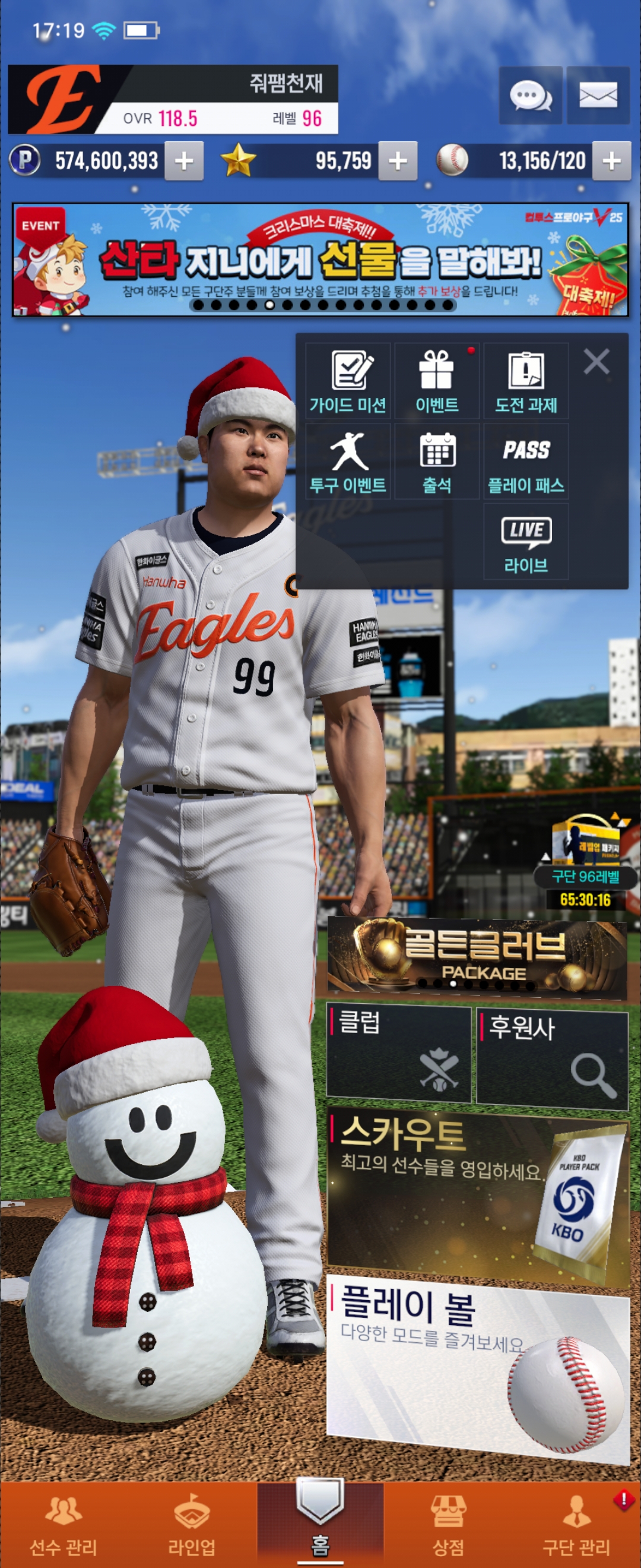Viewport: 641px width, 1568px height.
Task: Open 가이드 미션 guide missions
Action: point(348,381)
